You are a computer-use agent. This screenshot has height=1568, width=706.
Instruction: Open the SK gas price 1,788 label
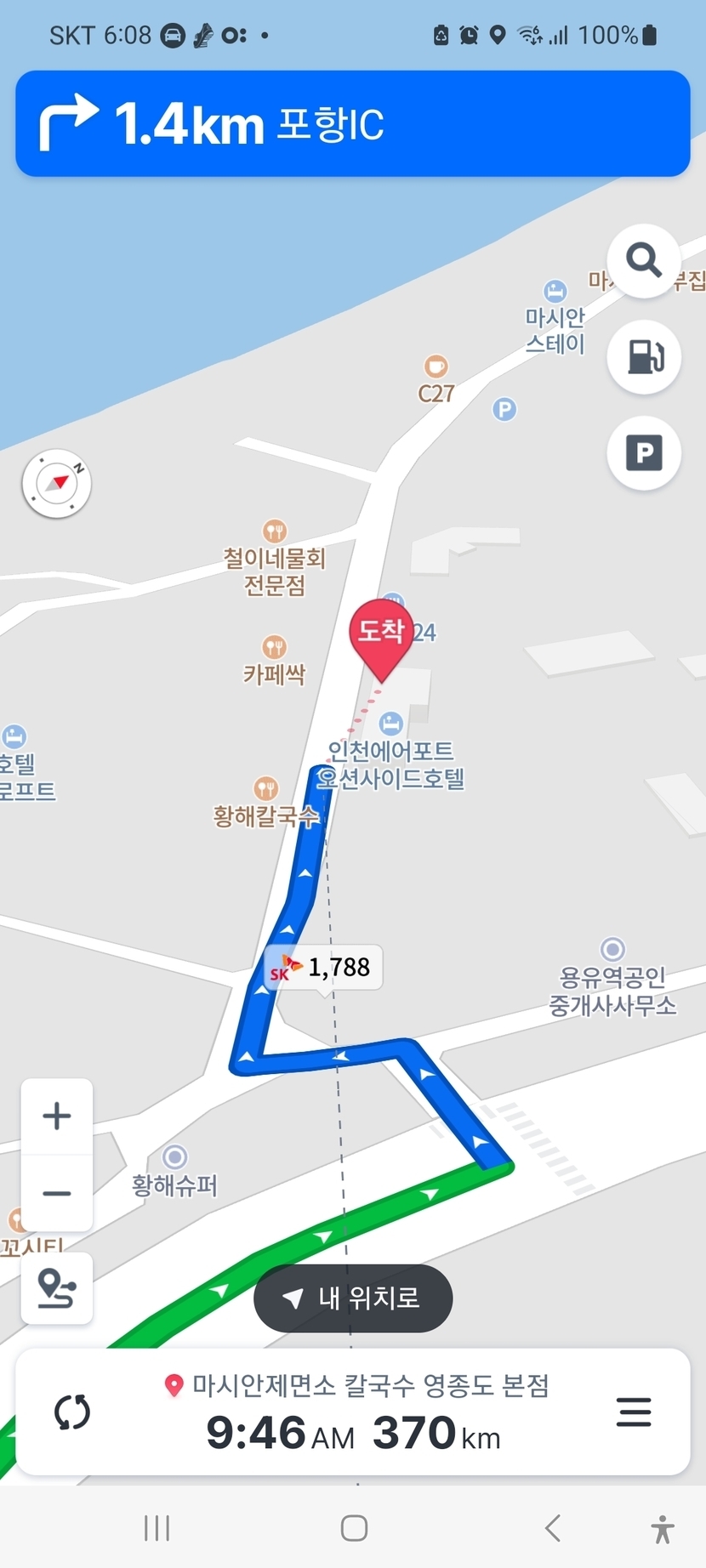coord(324,968)
